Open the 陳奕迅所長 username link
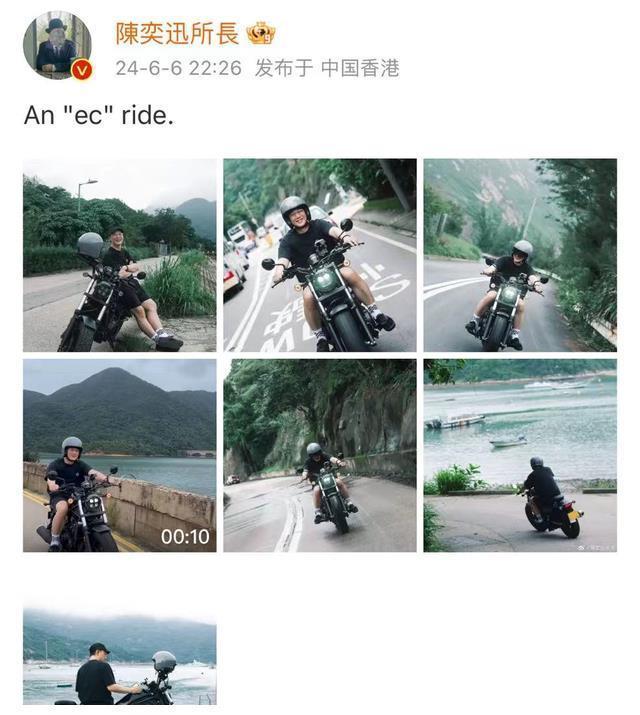This screenshot has width=640, height=715. point(178,33)
